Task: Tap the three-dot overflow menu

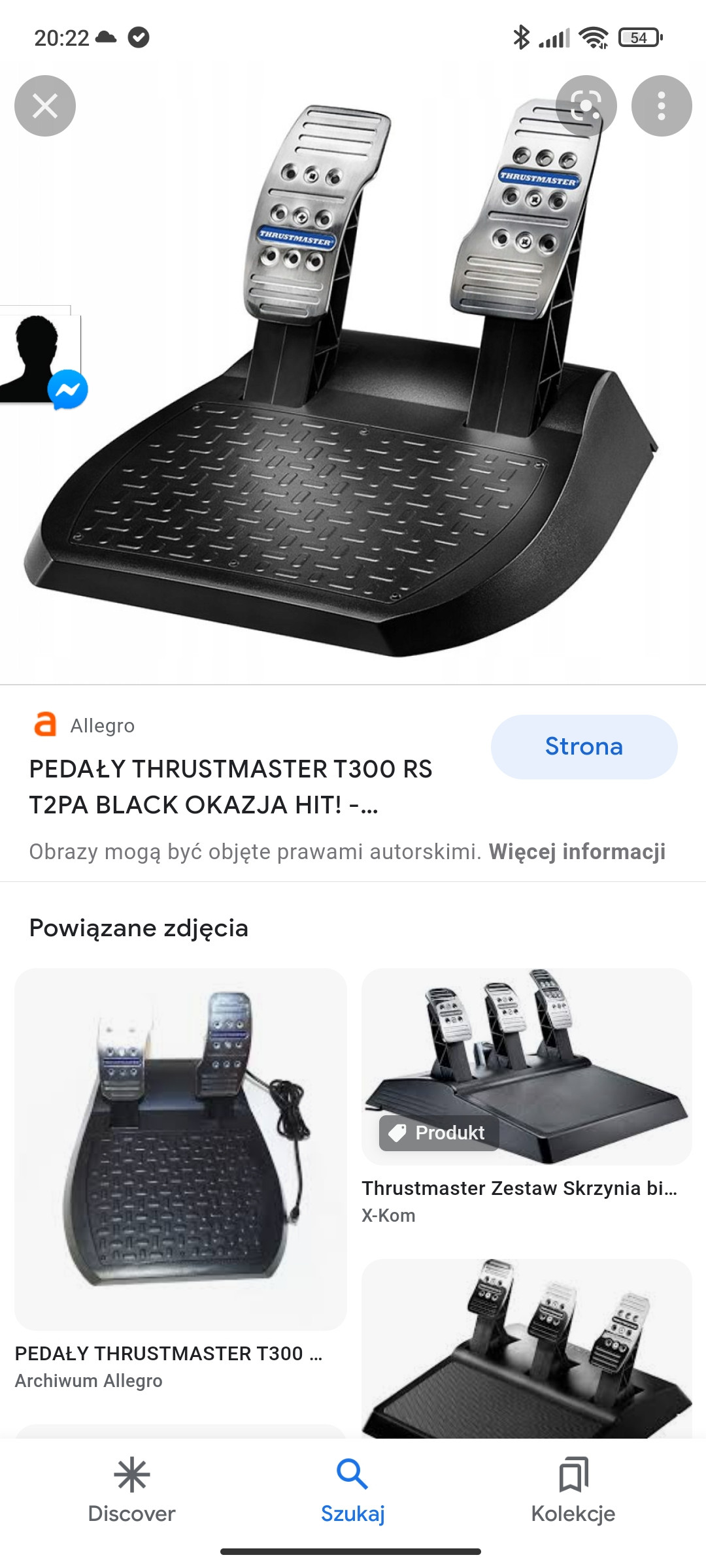Action: click(x=662, y=105)
